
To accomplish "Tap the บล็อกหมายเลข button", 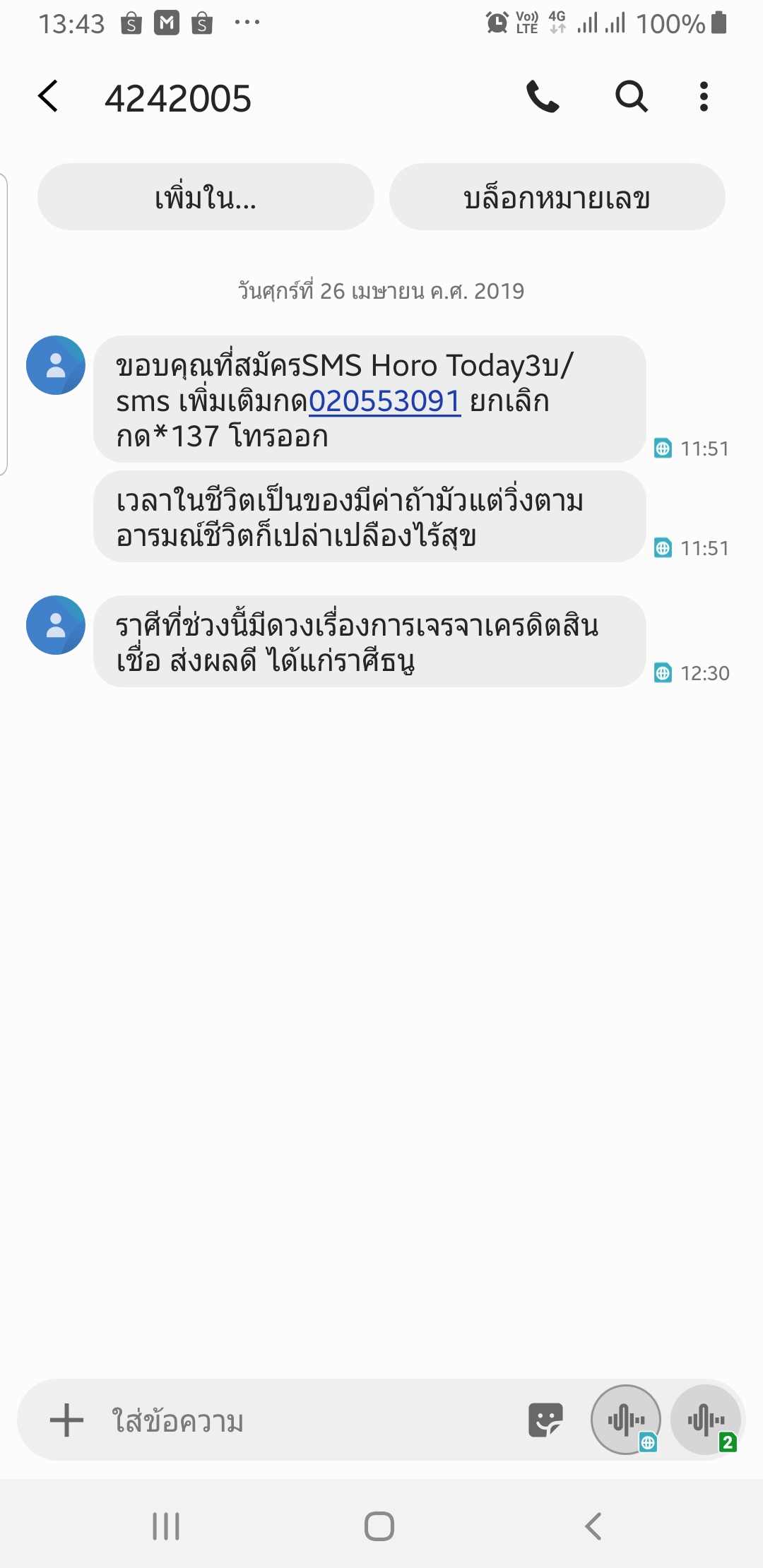I will [x=557, y=197].
